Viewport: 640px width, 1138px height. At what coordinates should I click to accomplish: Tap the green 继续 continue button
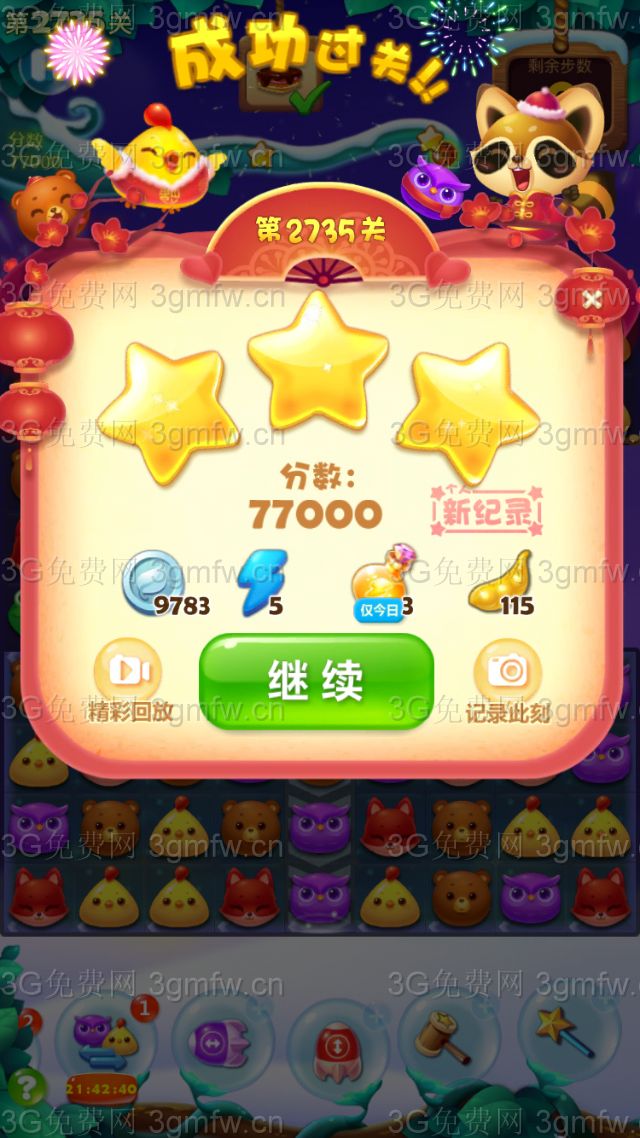tap(317, 681)
